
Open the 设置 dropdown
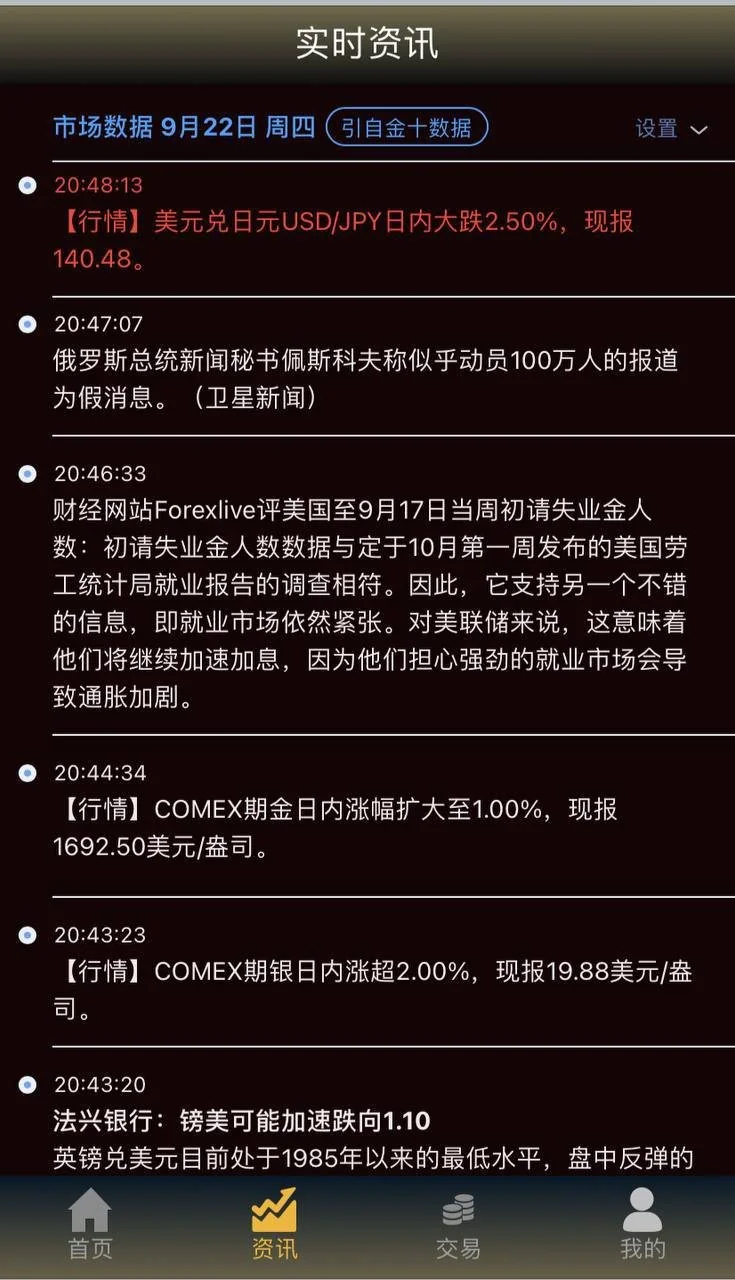(671, 129)
